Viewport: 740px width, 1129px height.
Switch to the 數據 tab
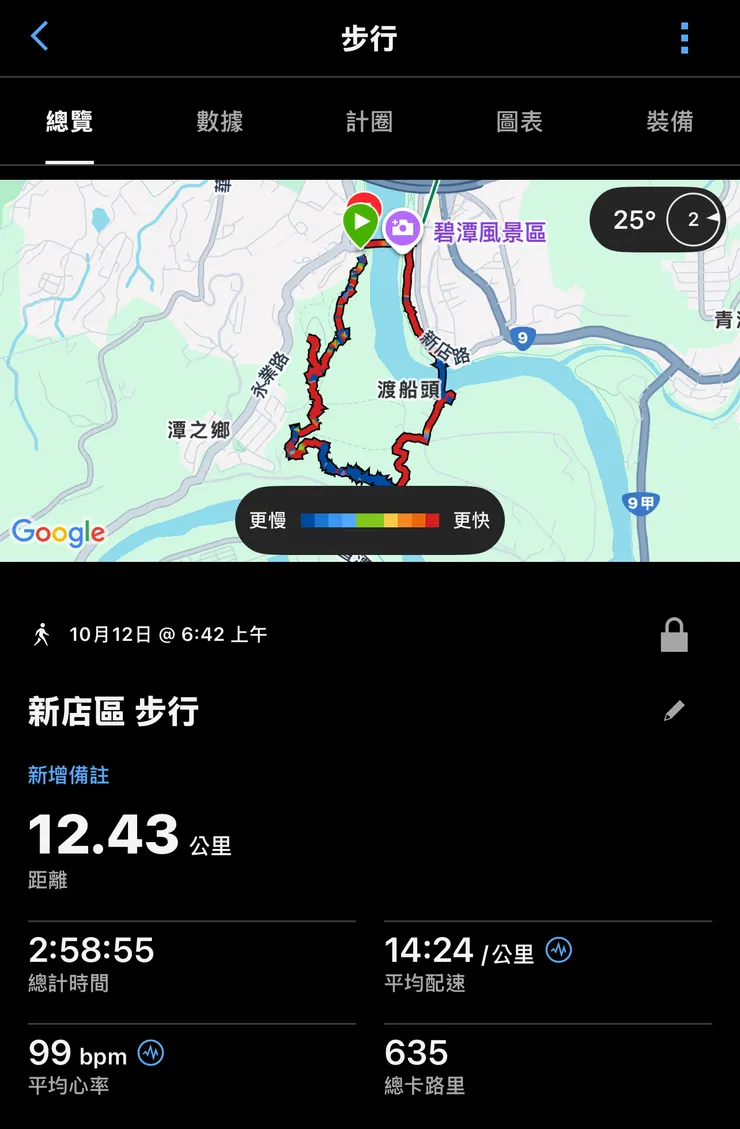[x=219, y=121]
